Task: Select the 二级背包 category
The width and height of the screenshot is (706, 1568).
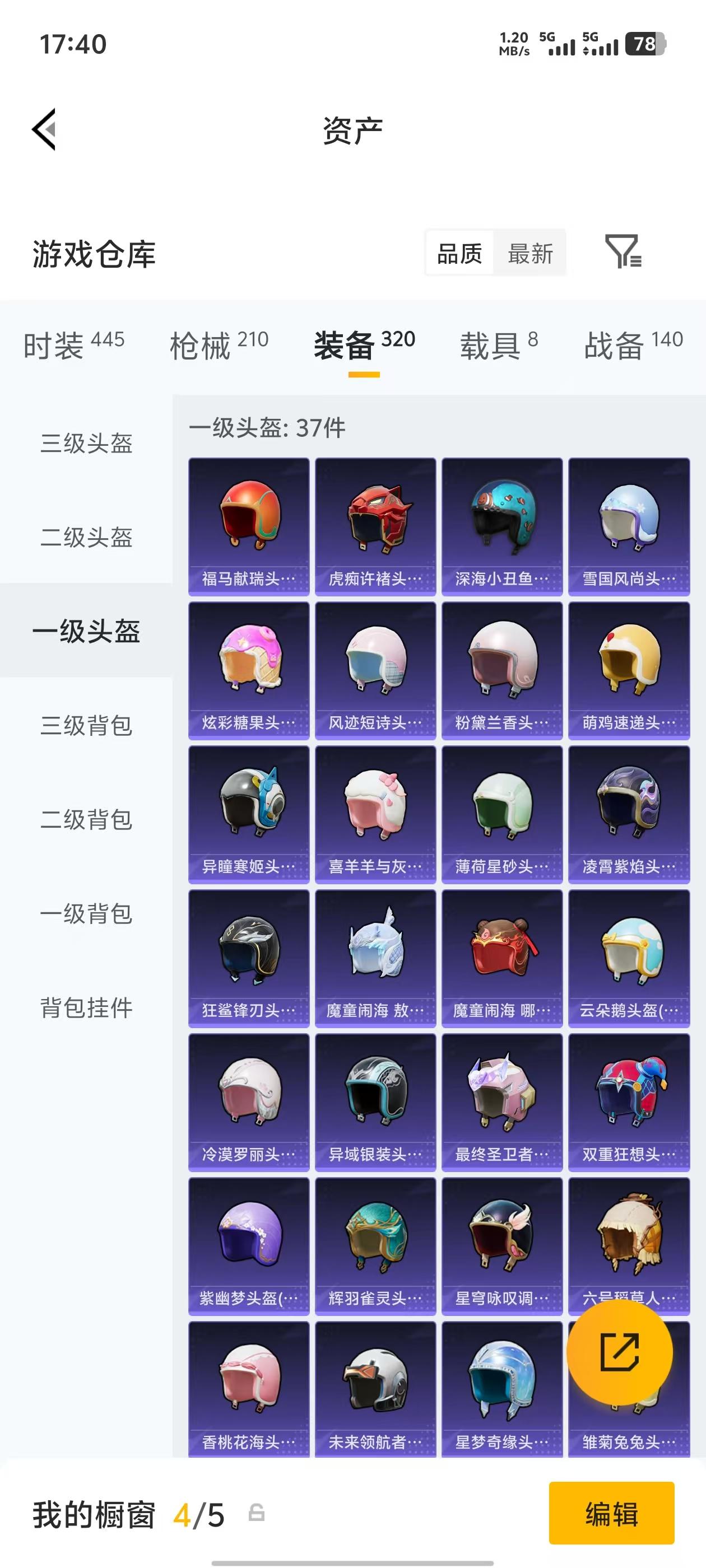Action: pos(86,819)
